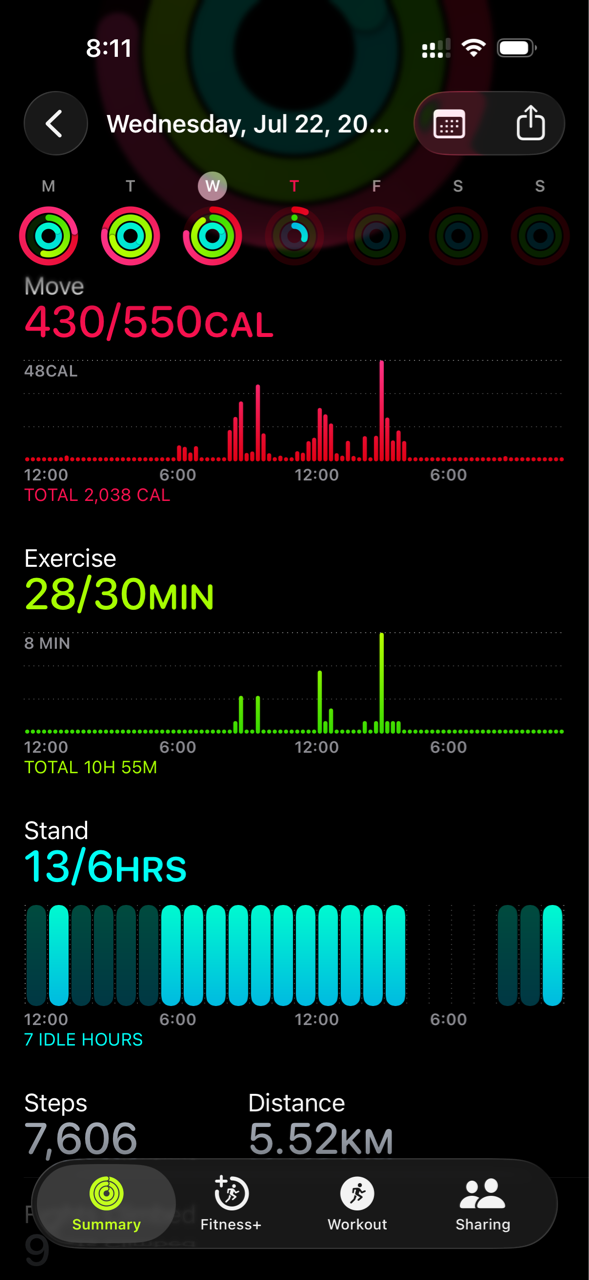Select Sunday's activity rings
Viewport: 589px width, 1280px height.
540,236
